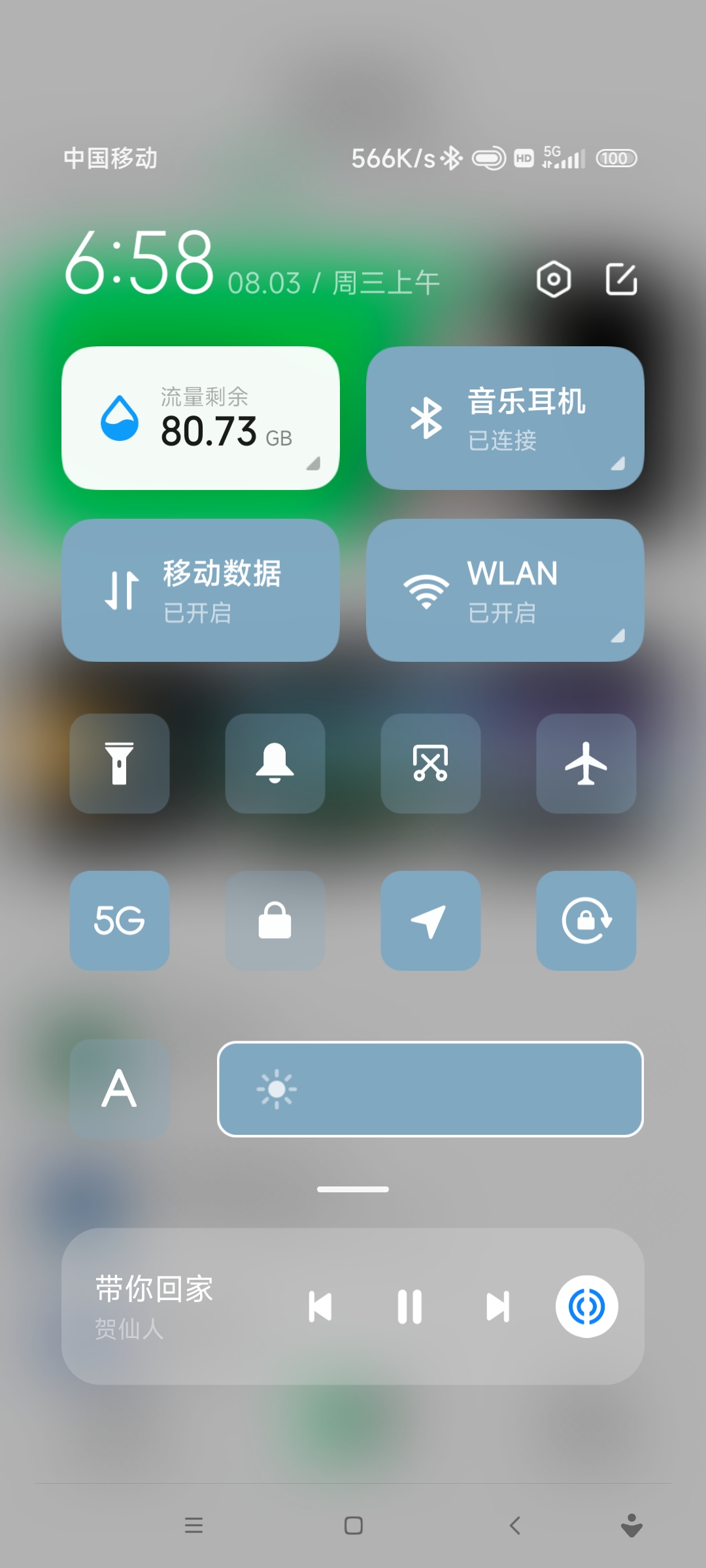Enable airplane mode
706x1568 pixels.
586,763
